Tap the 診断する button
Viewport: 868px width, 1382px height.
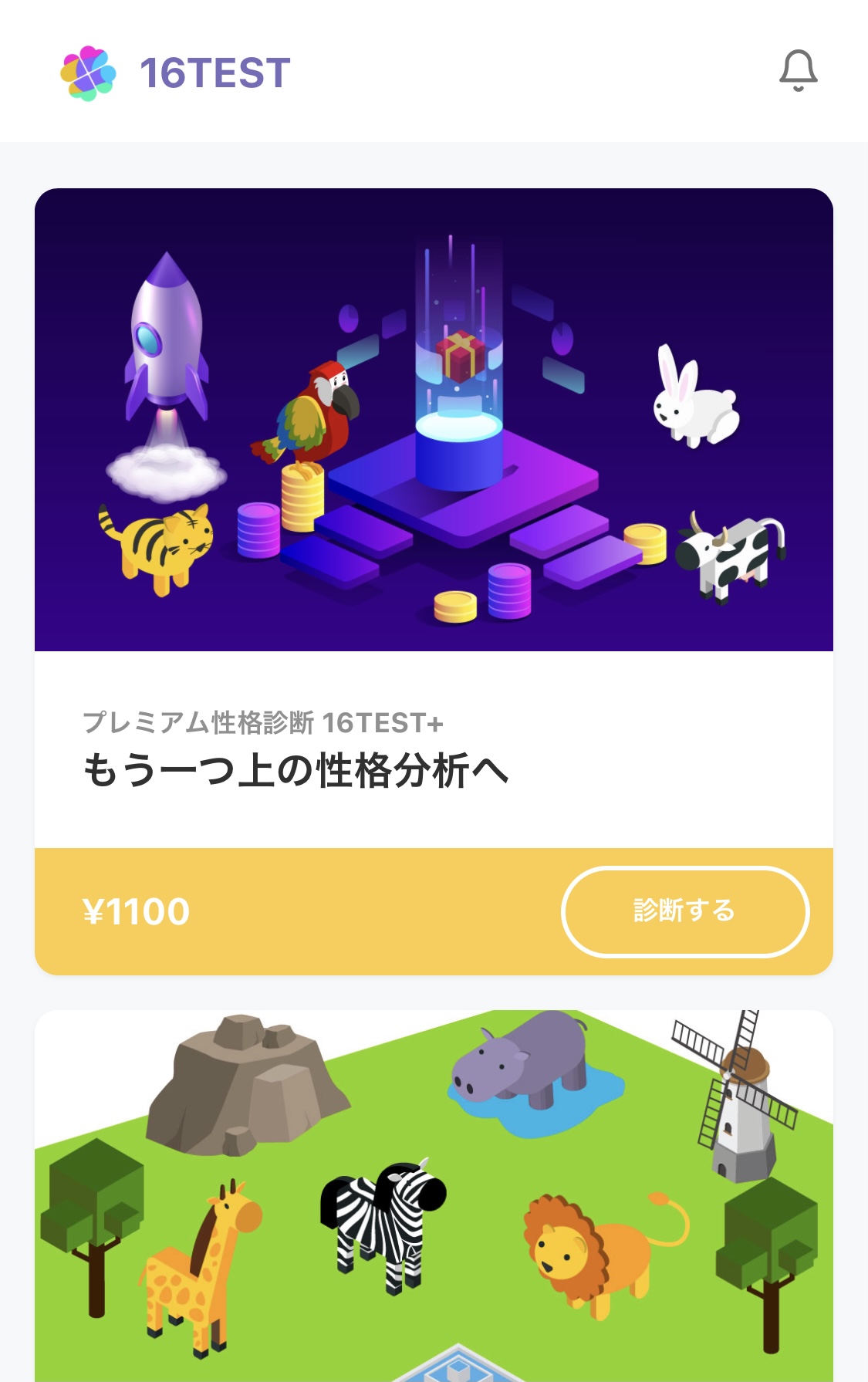point(684,911)
